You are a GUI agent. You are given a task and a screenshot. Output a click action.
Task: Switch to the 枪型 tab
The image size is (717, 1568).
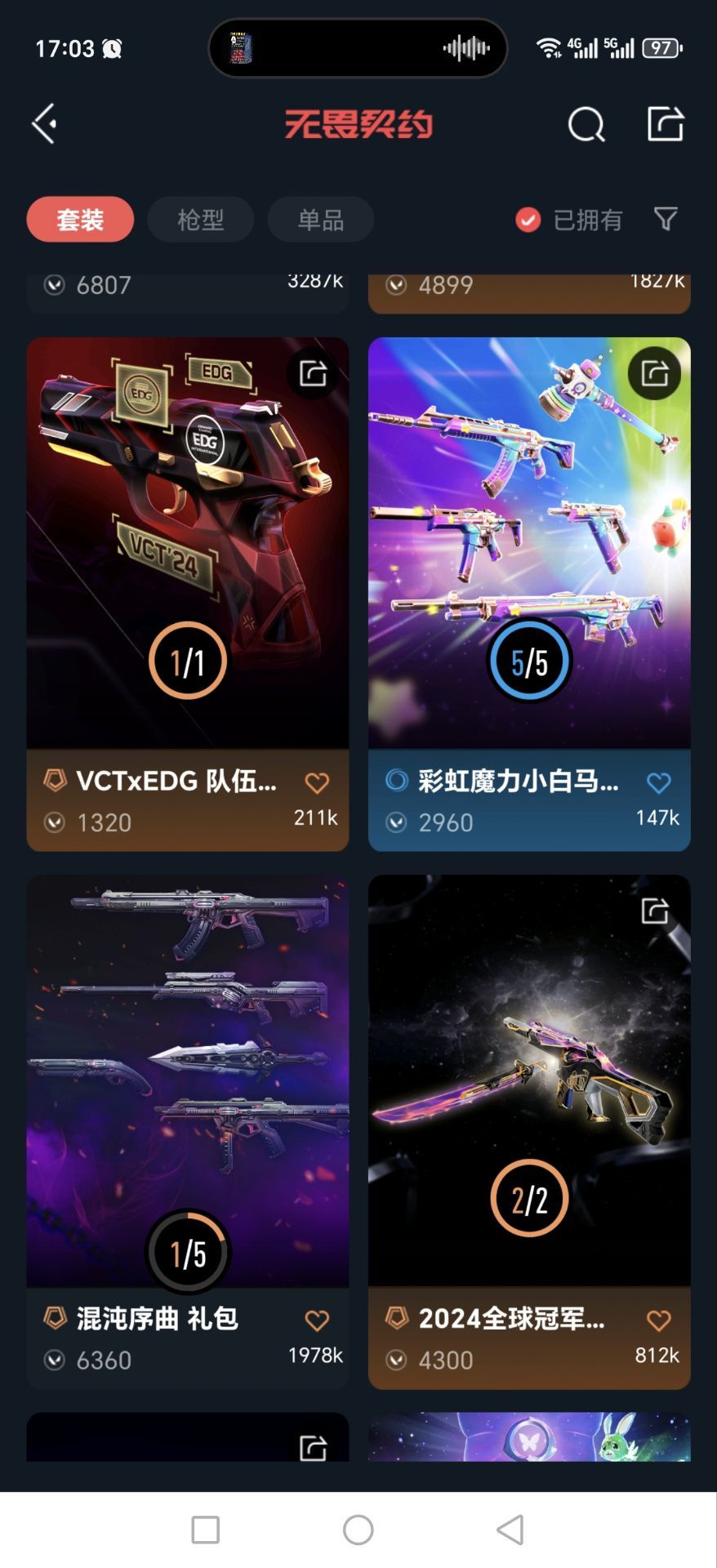click(x=201, y=220)
